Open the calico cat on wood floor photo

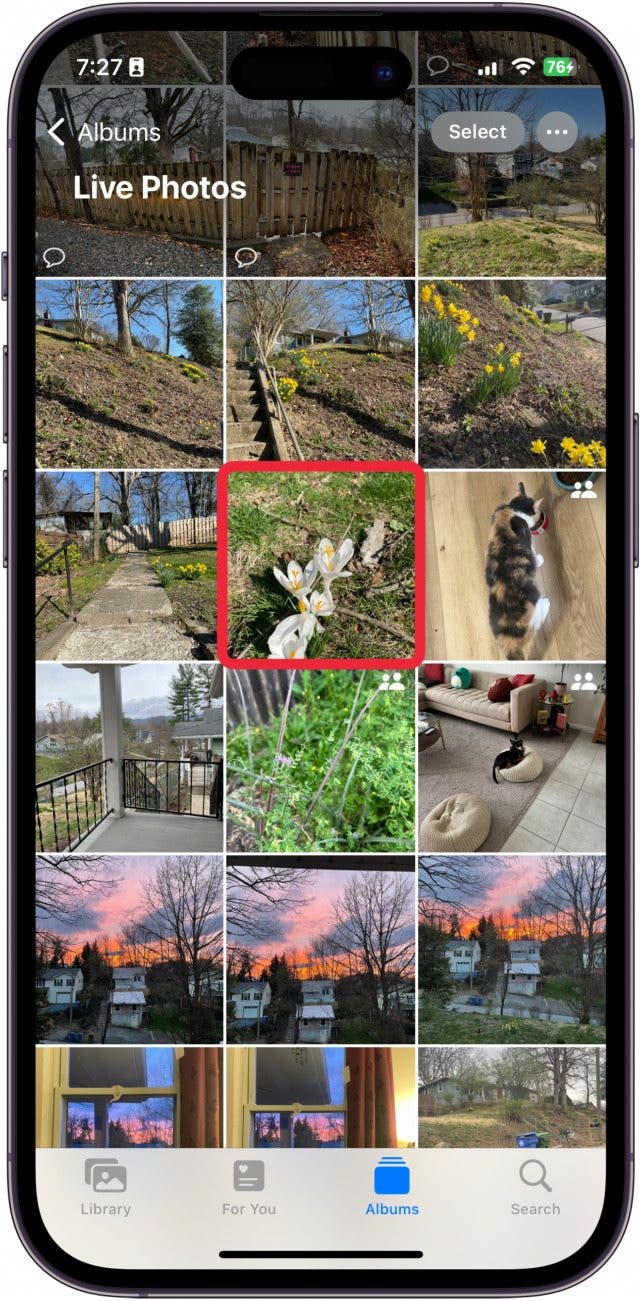coord(512,565)
